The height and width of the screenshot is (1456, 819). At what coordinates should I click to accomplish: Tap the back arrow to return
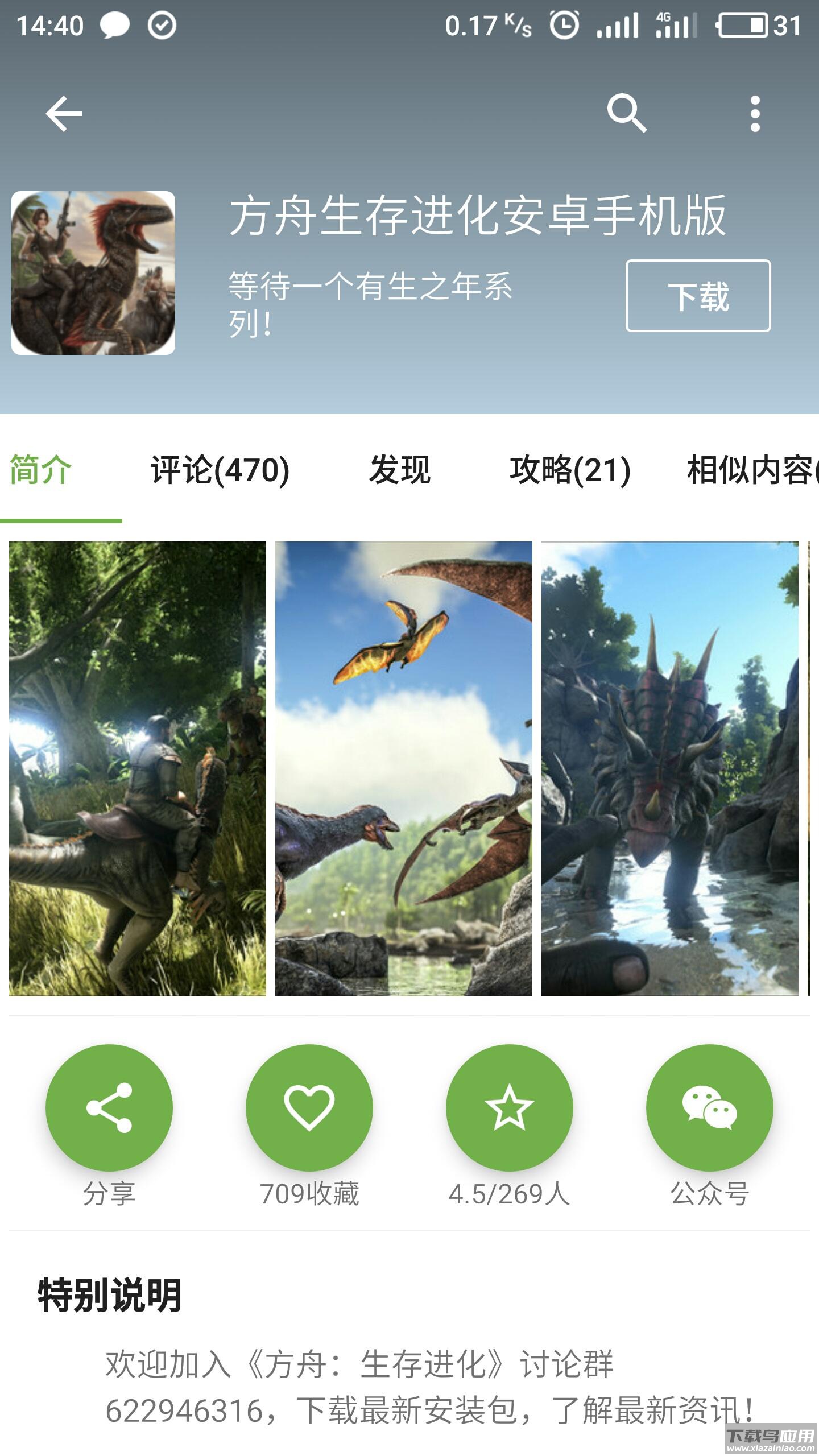coord(63,114)
